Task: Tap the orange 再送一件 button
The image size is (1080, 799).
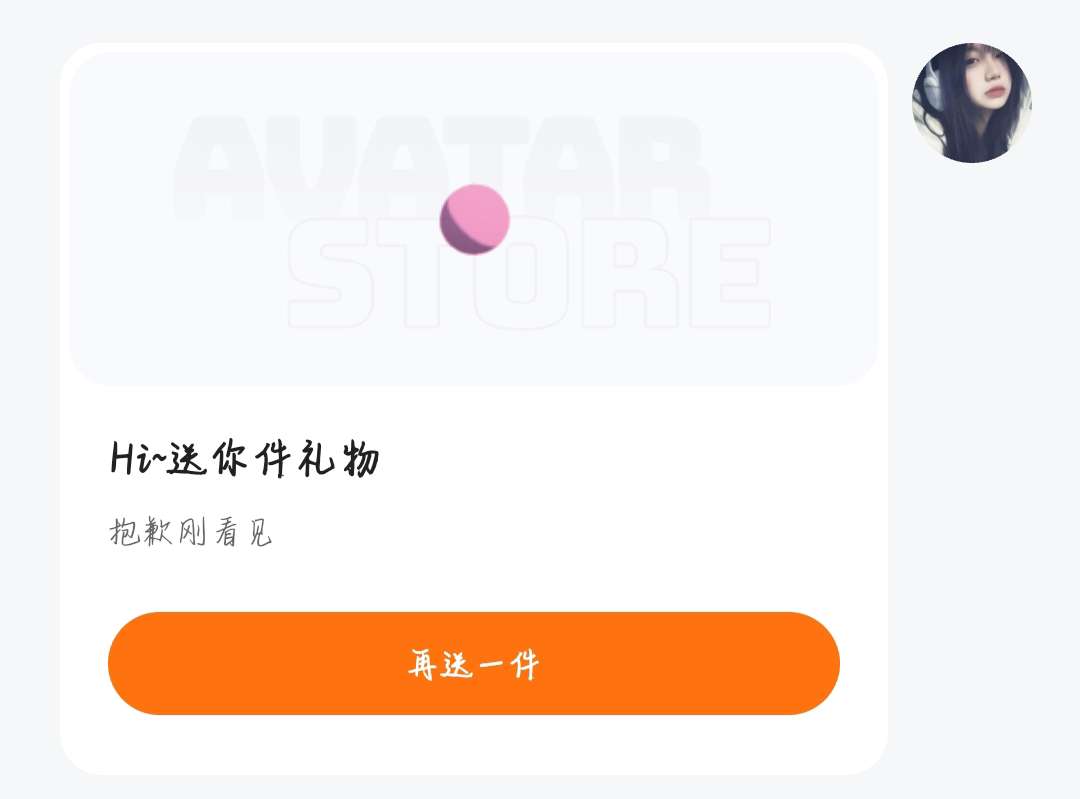Action: tap(473, 663)
